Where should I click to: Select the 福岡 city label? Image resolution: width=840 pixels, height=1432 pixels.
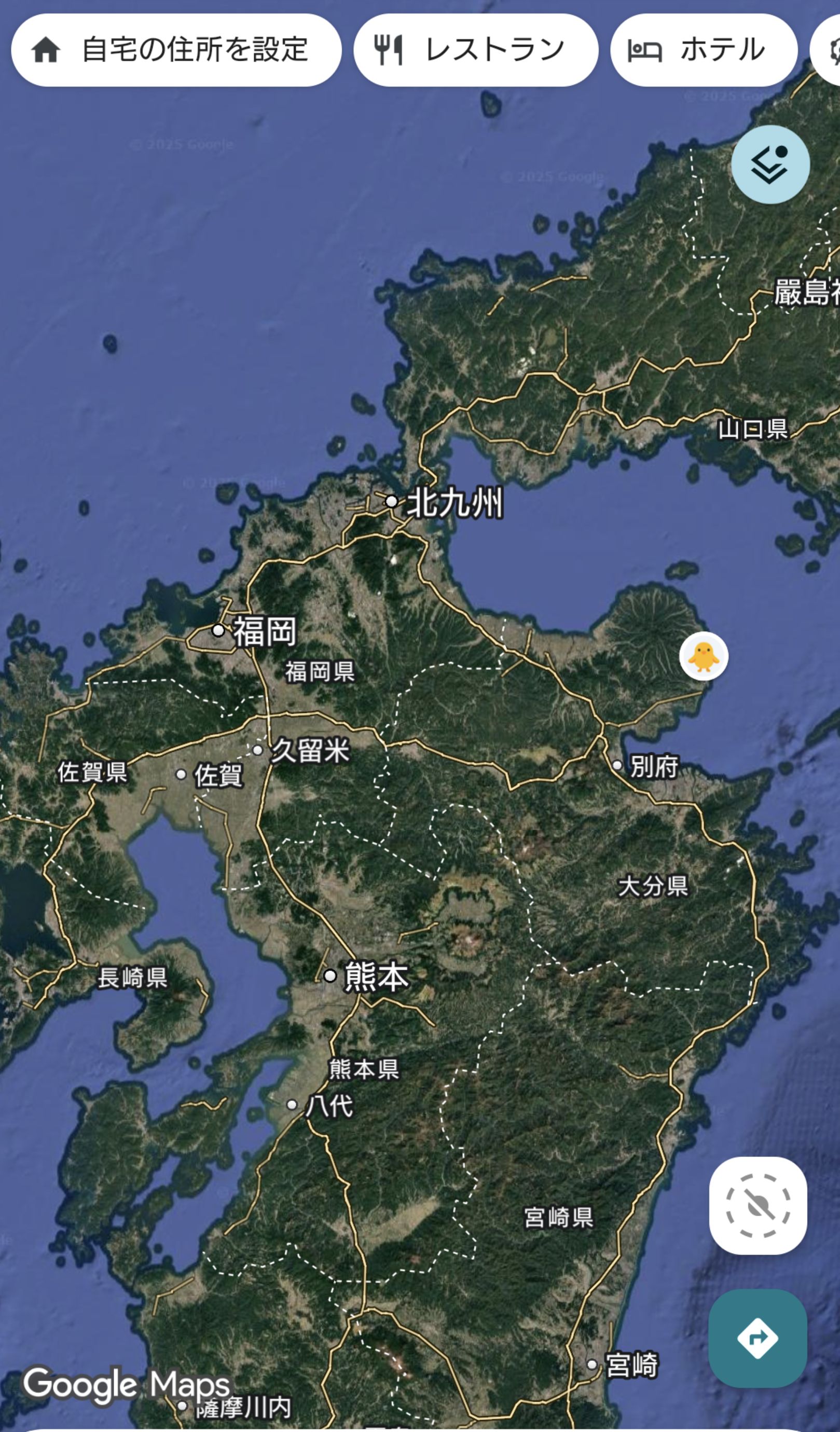pos(264,631)
